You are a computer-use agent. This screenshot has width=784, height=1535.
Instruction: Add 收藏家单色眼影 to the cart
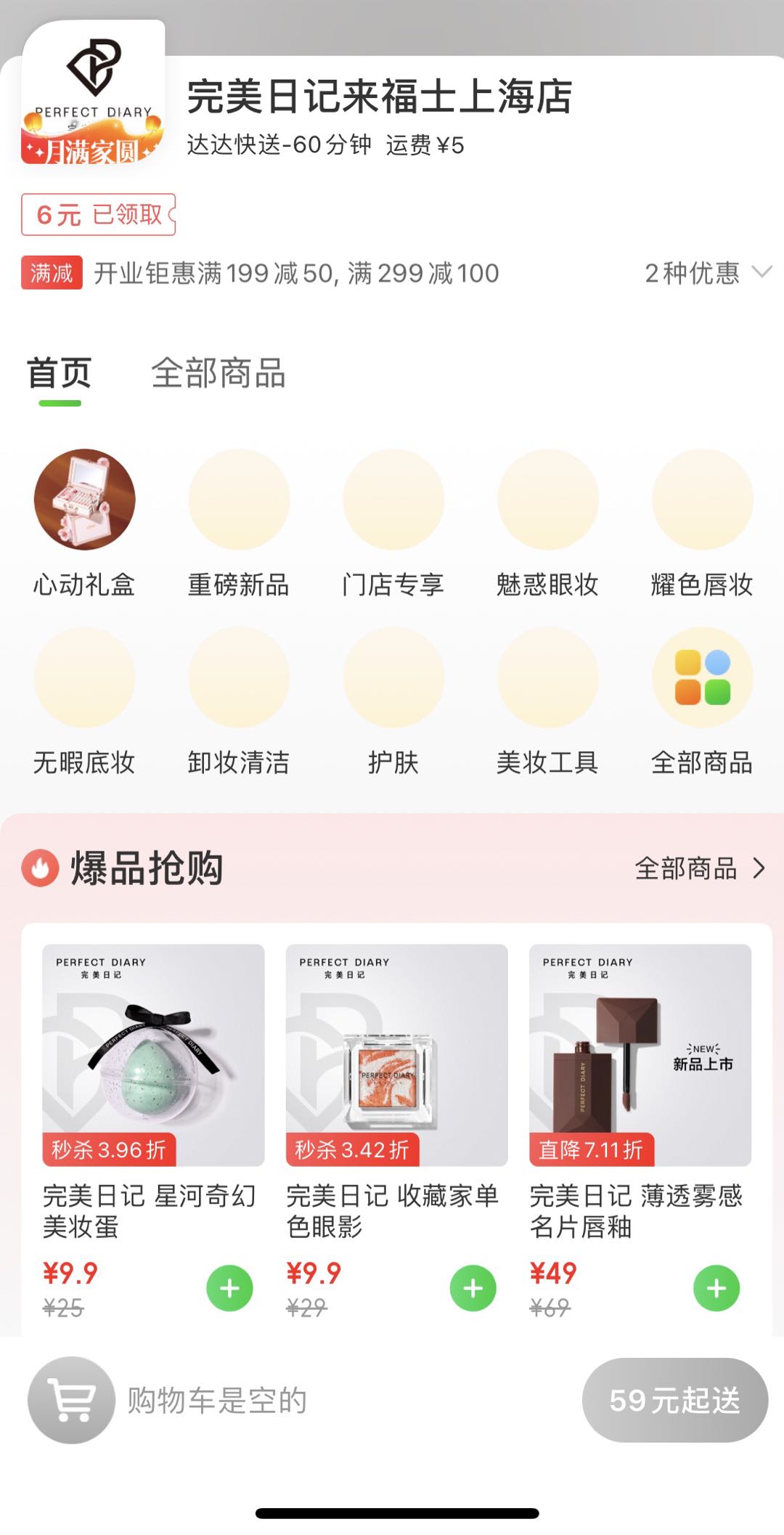pos(473,1288)
